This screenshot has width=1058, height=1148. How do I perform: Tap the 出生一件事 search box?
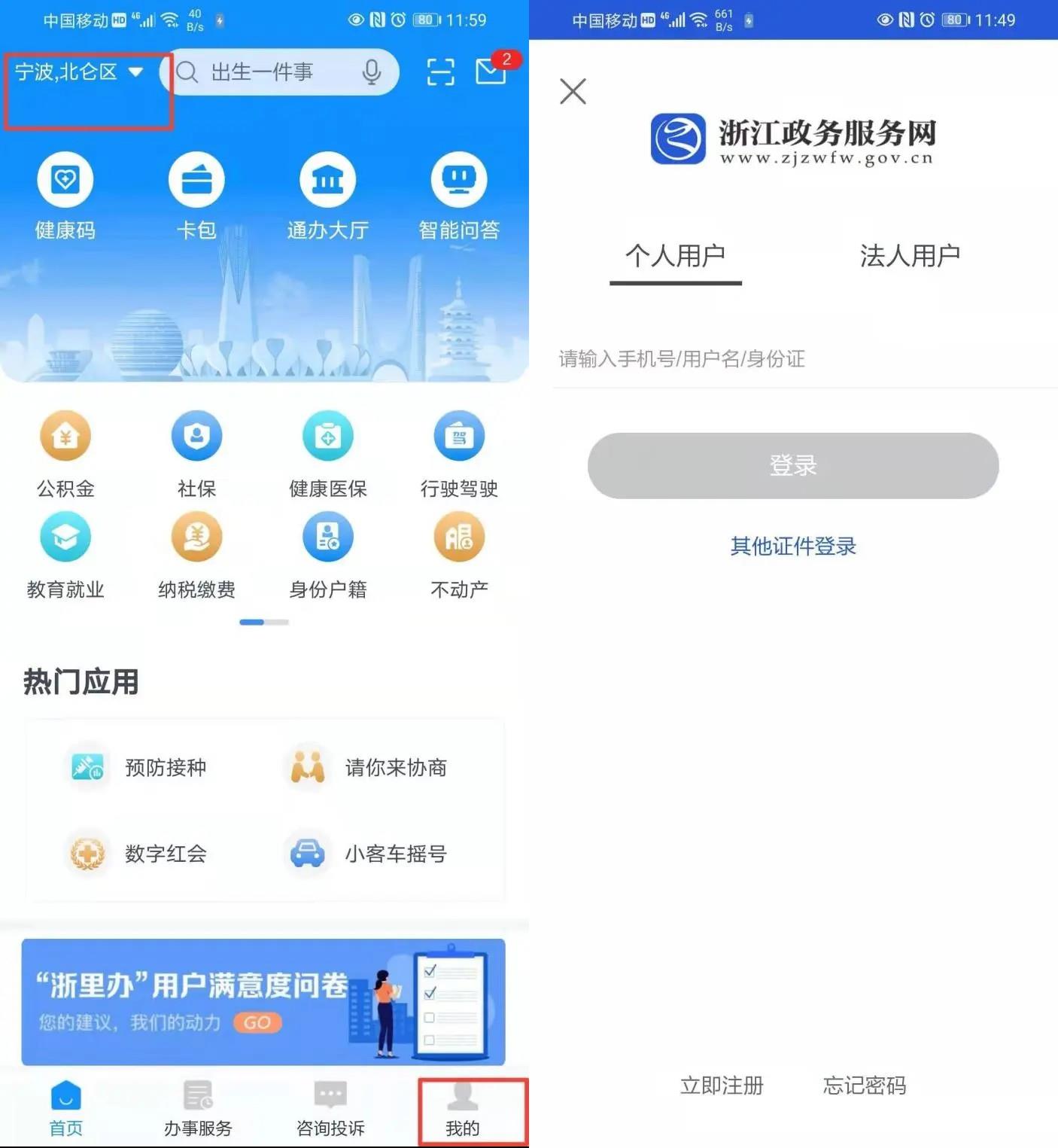(x=263, y=72)
